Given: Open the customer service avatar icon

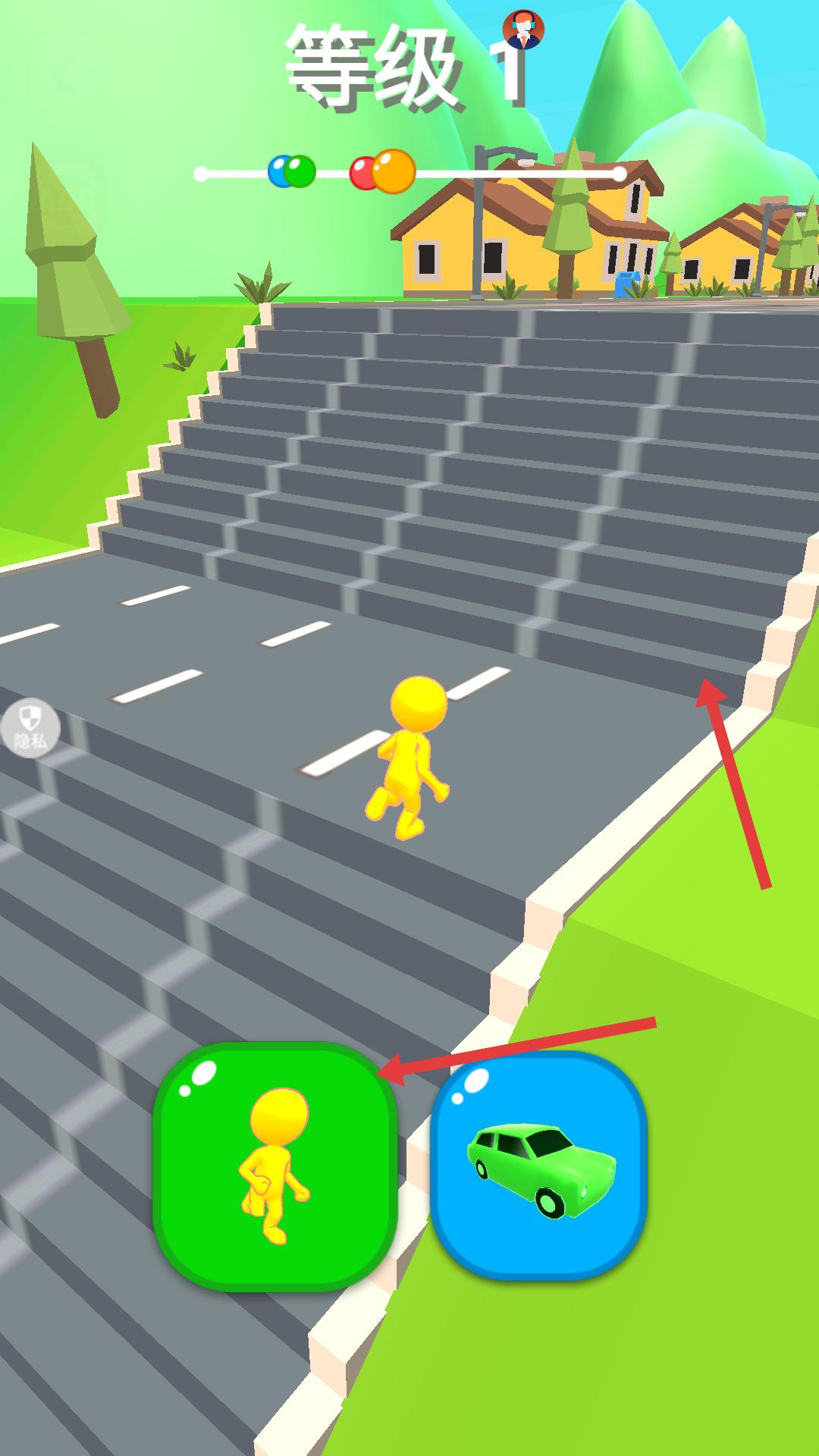Looking at the screenshot, I should point(523,31).
